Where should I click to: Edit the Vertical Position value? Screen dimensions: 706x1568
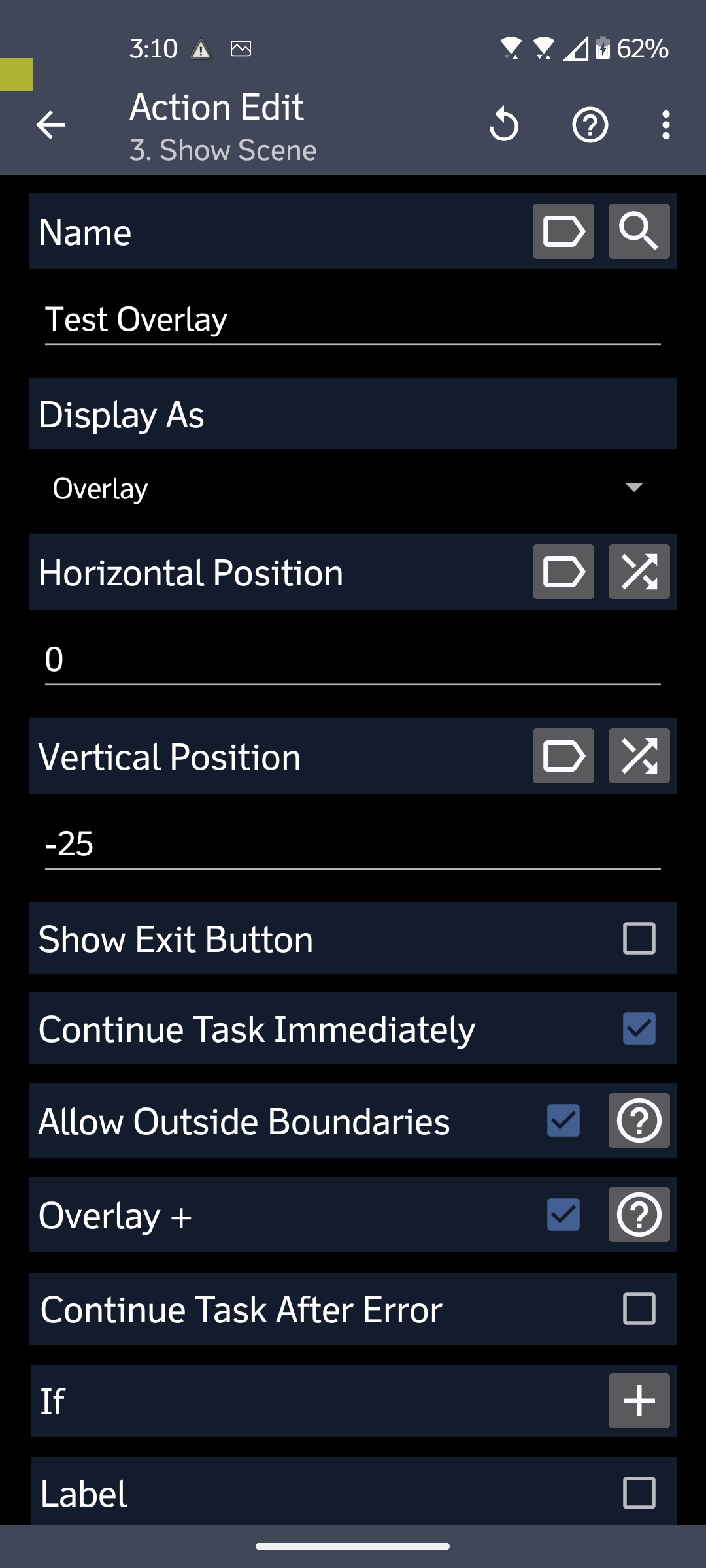(352, 844)
